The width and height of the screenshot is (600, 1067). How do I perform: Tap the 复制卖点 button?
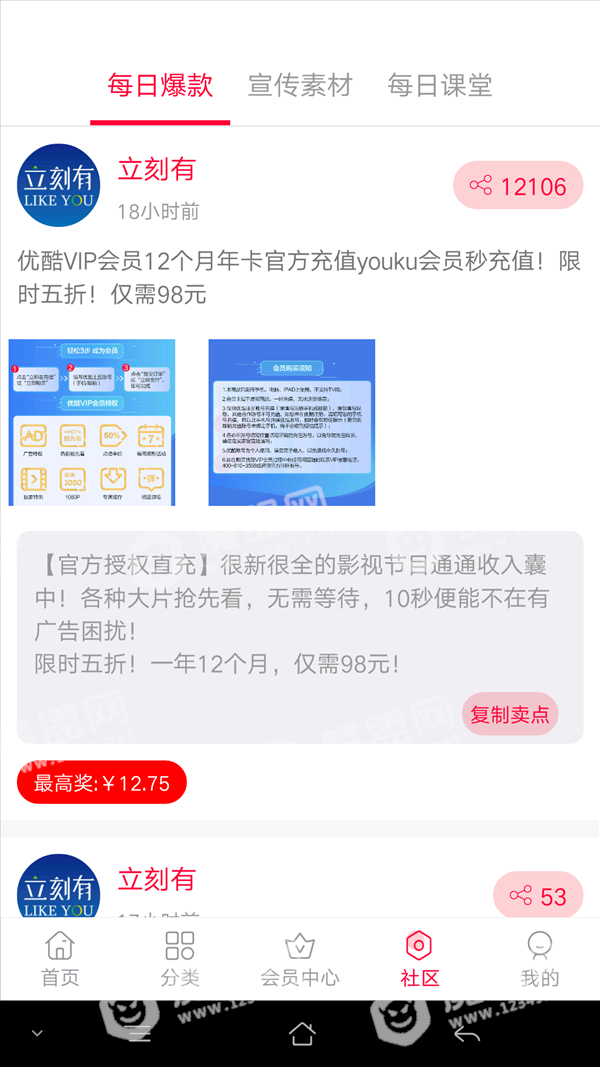(x=510, y=715)
